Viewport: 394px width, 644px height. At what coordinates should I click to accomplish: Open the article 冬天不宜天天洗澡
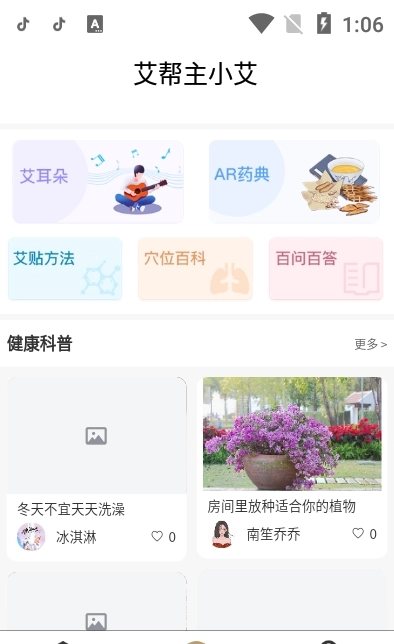tap(71, 509)
